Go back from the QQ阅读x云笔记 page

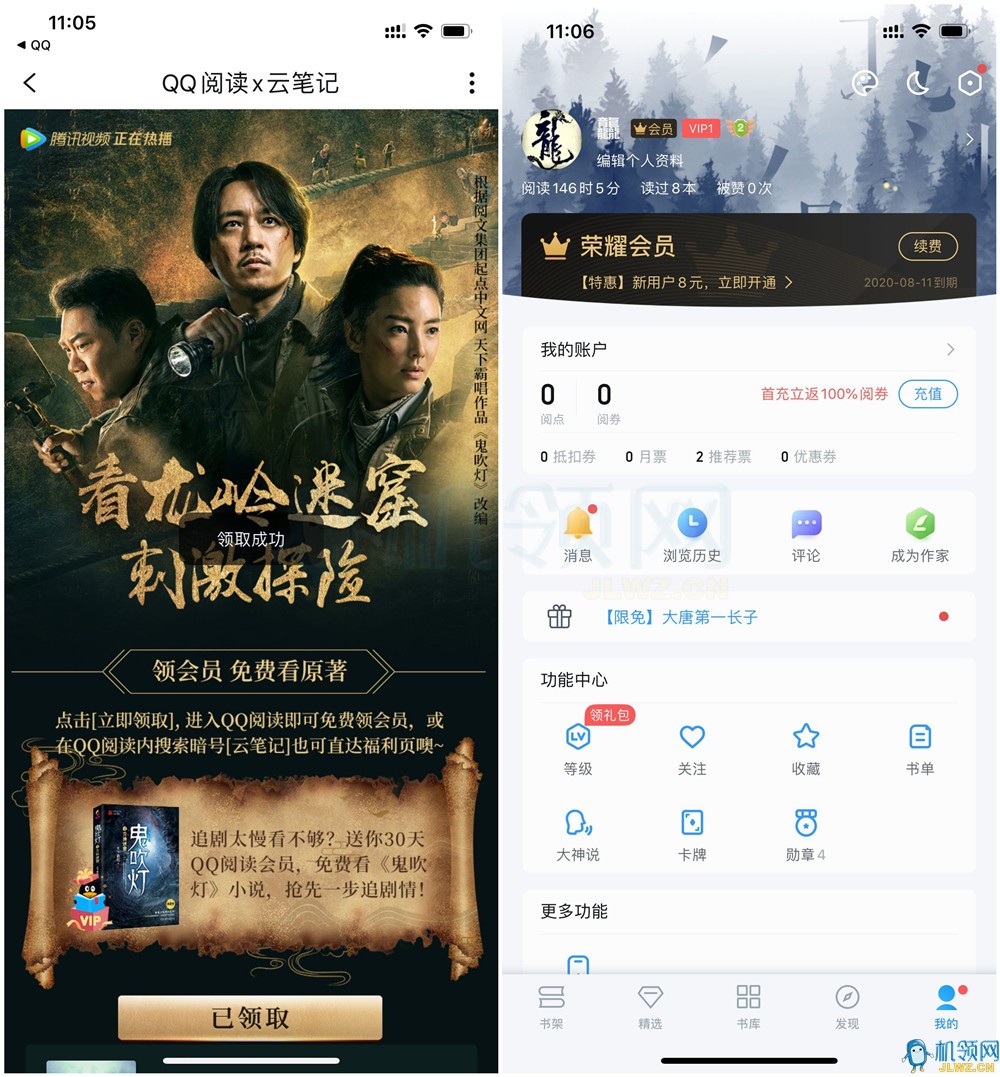click(x=30, y=83)
